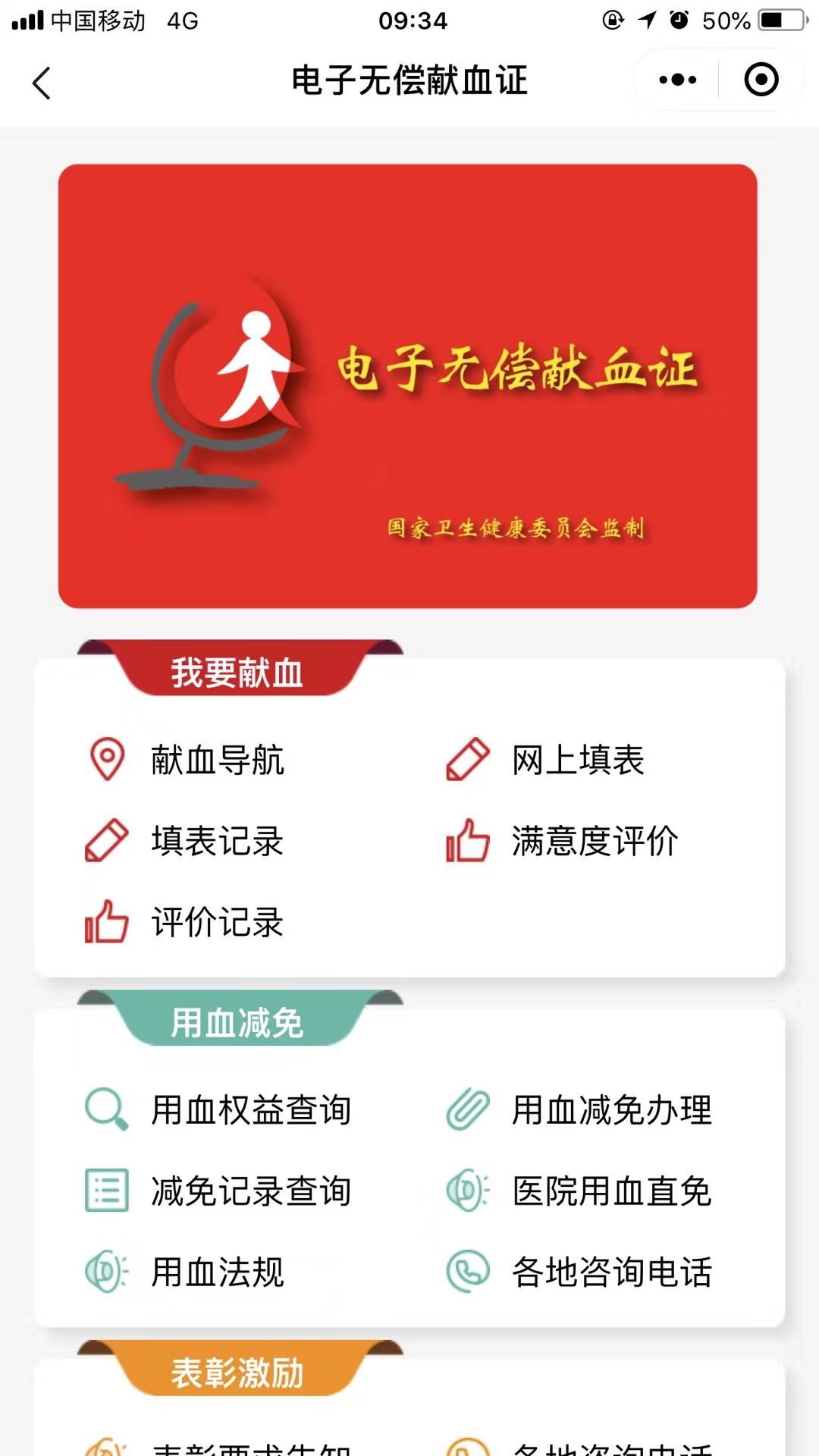Open the red 电子无偿献血证 card
The image size is (819, 1456).
point(408,386)
